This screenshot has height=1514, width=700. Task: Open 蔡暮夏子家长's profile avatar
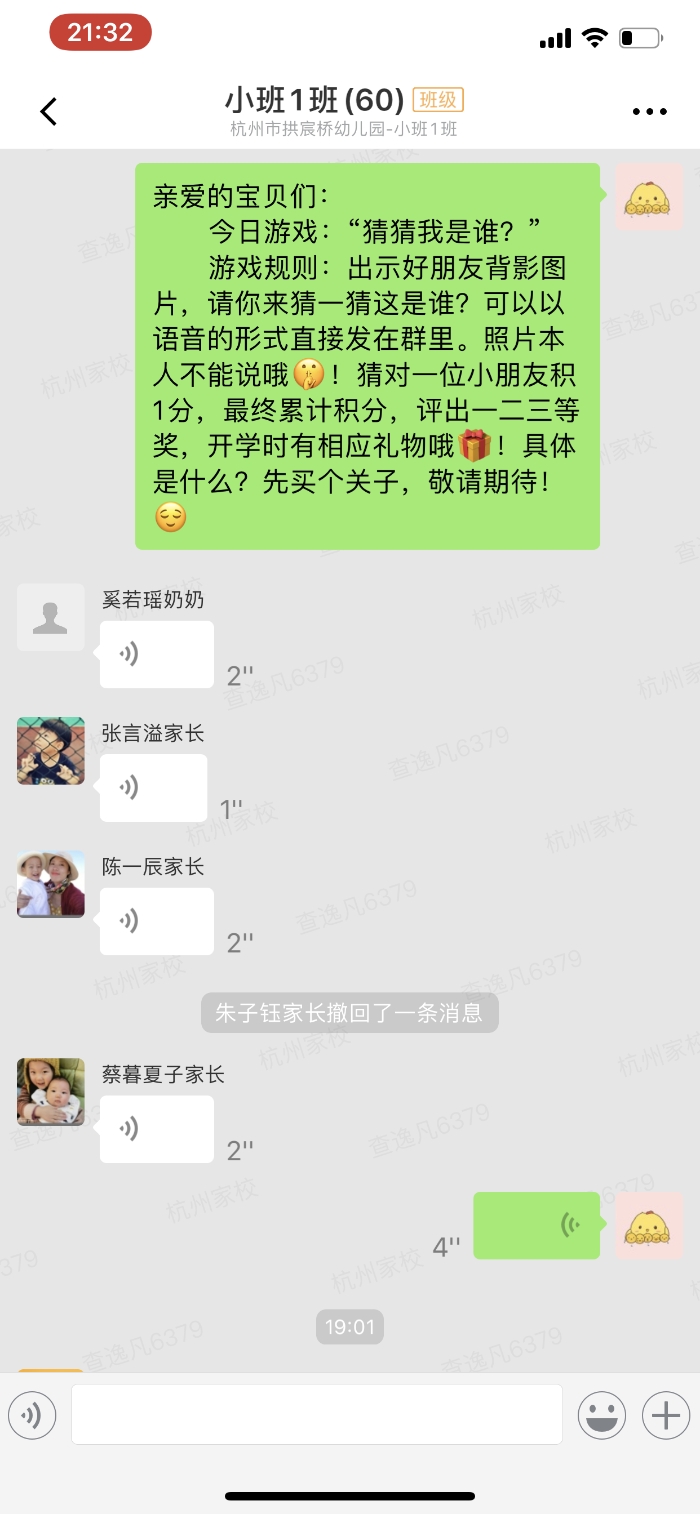51,1092
